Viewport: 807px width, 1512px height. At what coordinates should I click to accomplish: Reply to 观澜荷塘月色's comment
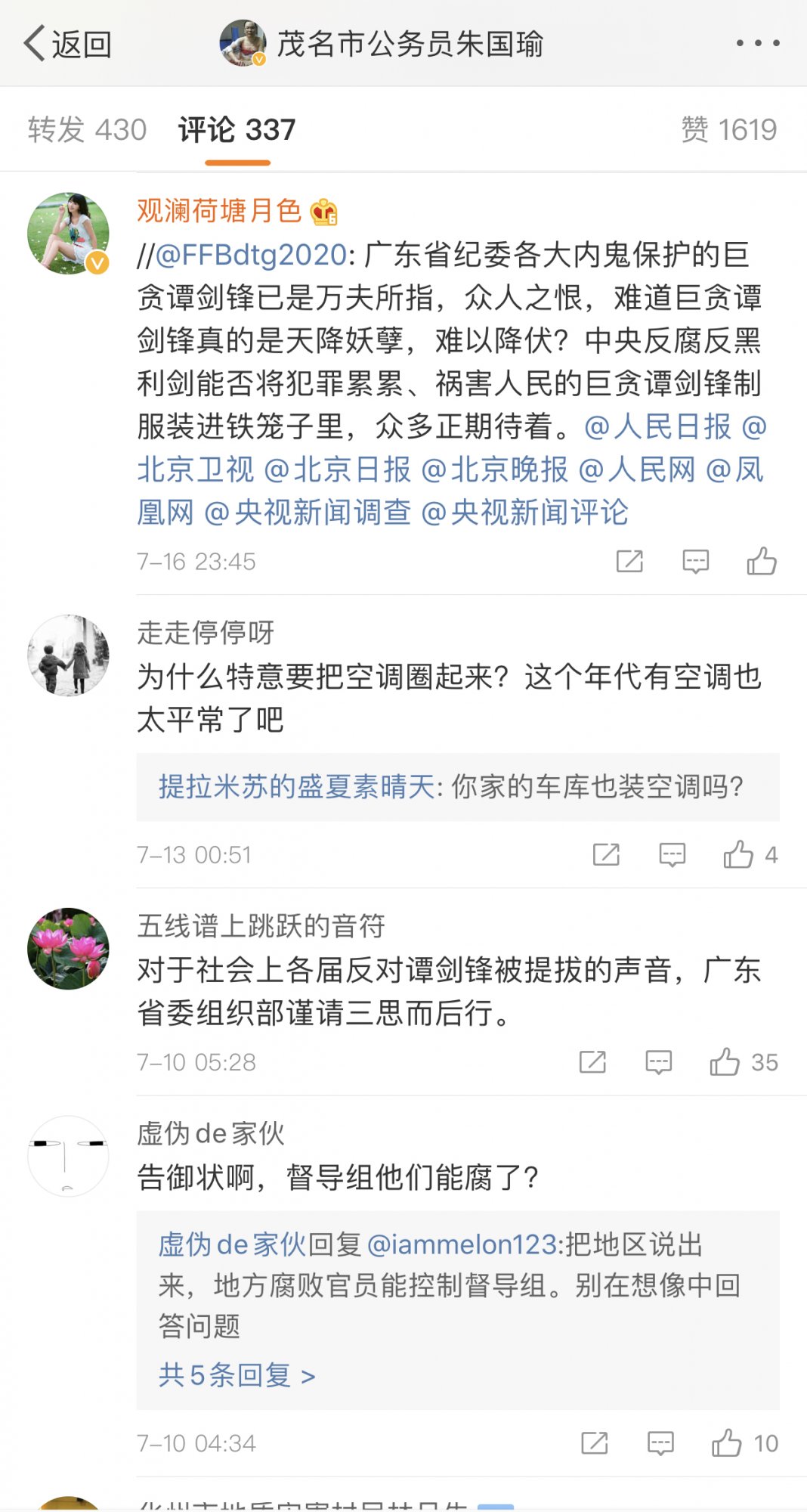click(695, 561)
